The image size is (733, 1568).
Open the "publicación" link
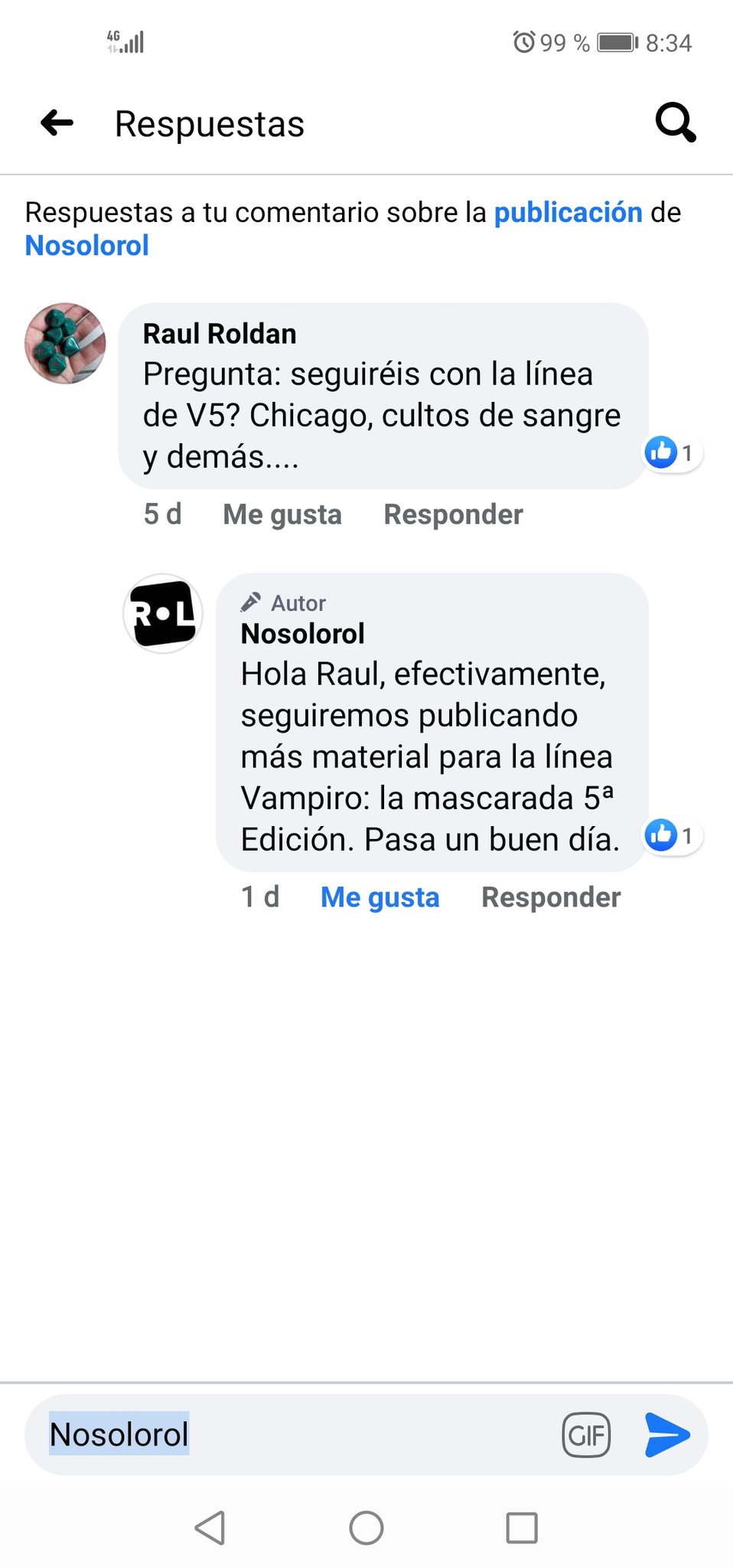568,212
